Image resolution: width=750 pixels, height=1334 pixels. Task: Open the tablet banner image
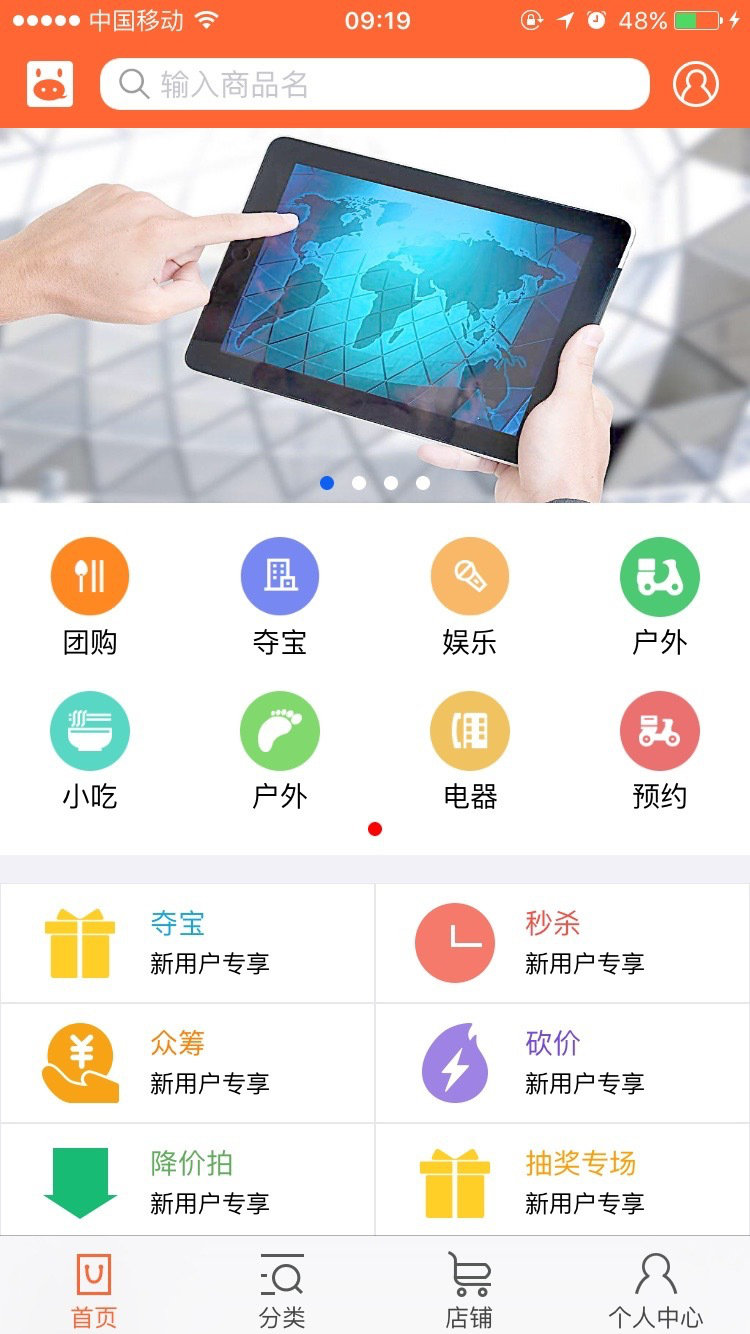coord(375,315)
